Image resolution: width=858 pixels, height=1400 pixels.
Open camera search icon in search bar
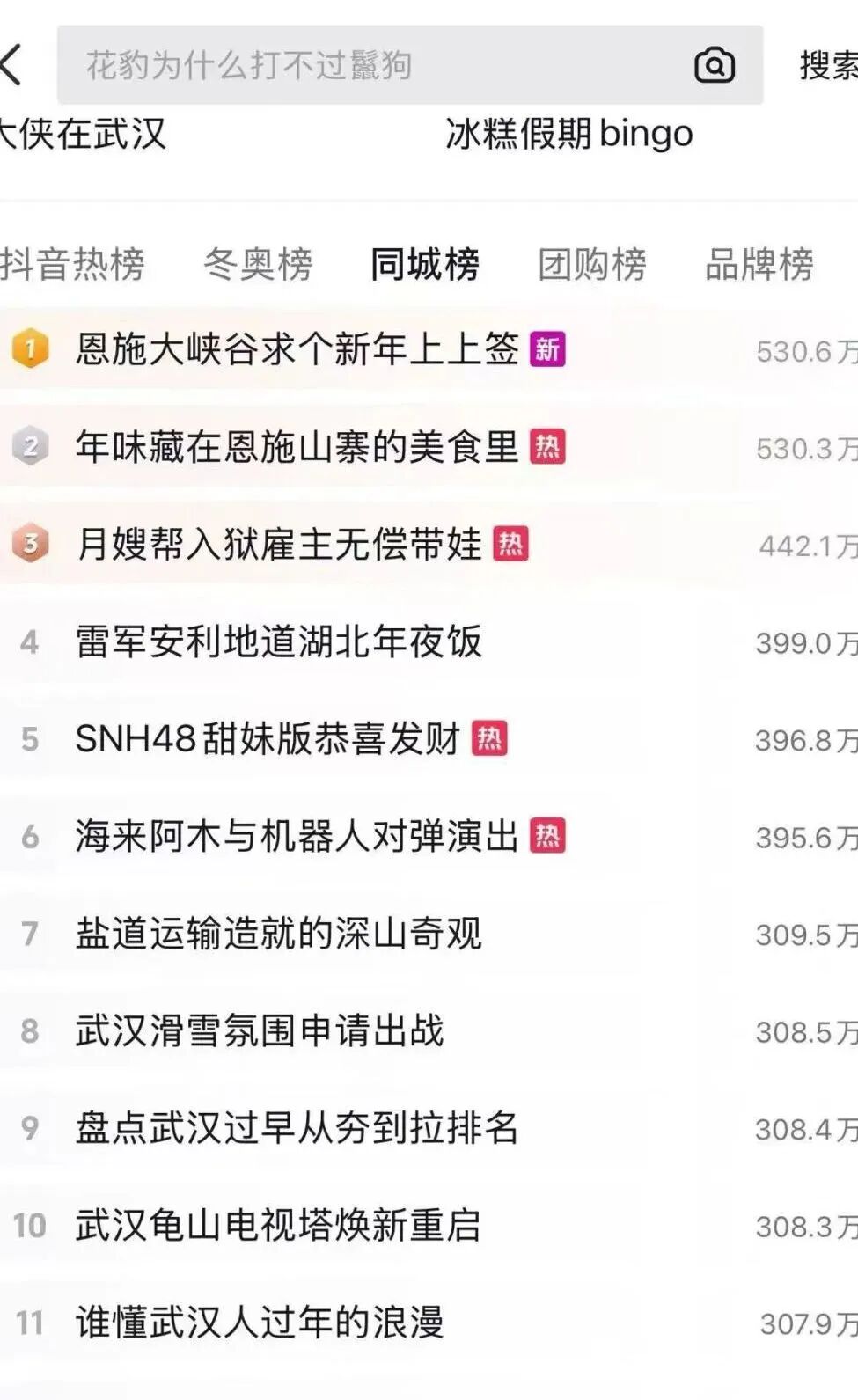pos(714,65)
